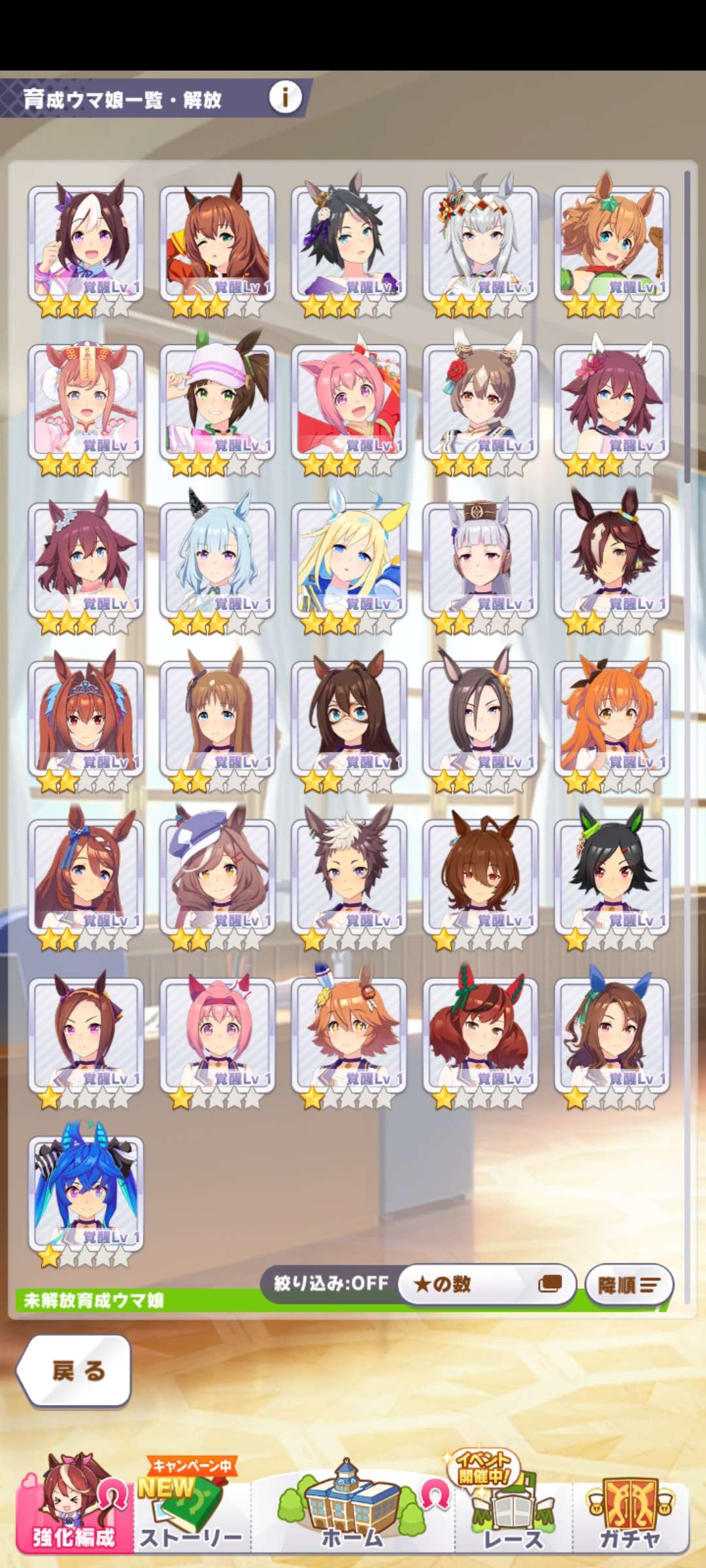Go back with the 戻る button
This screenshot has height=1568, width=706.
75,1371
